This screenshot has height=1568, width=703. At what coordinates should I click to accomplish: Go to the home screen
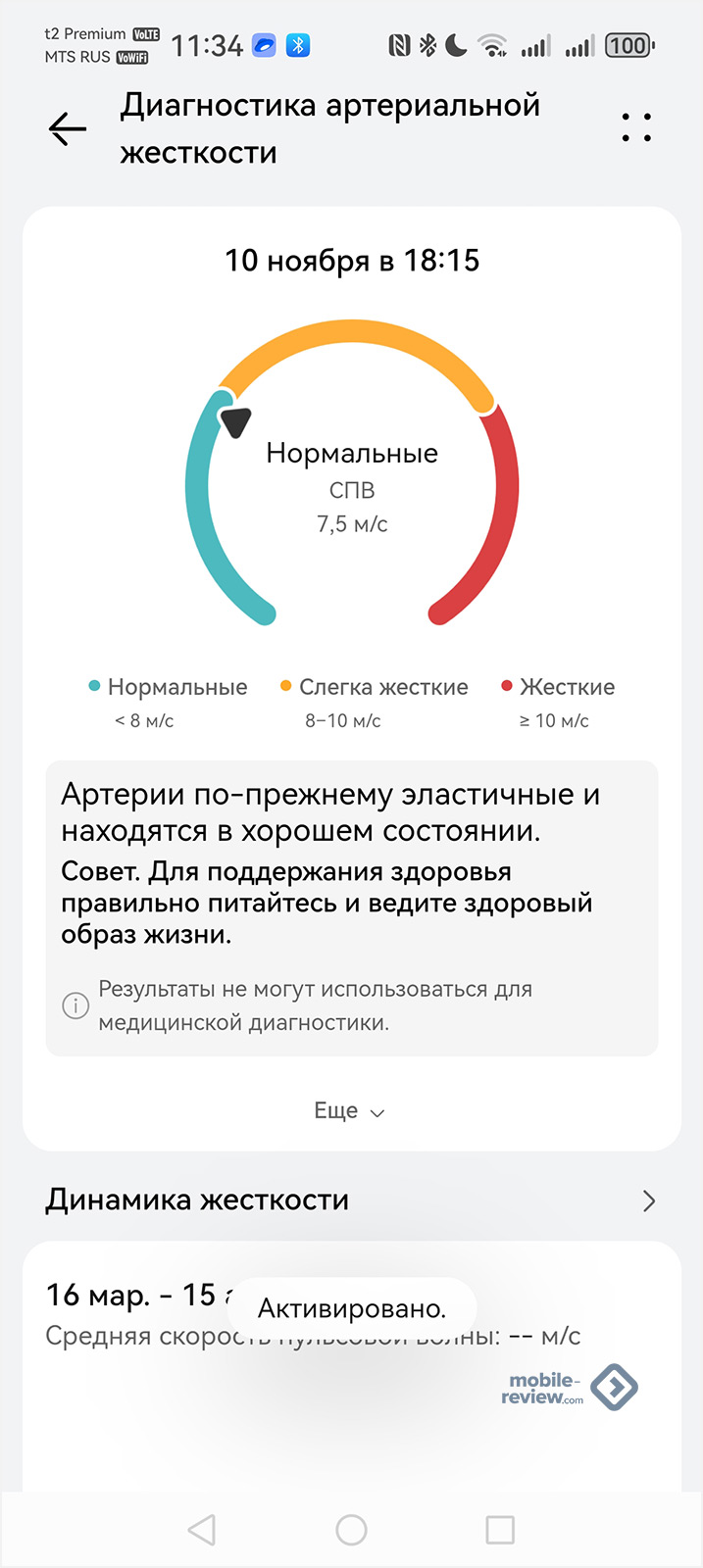(x=351, y=1530)
